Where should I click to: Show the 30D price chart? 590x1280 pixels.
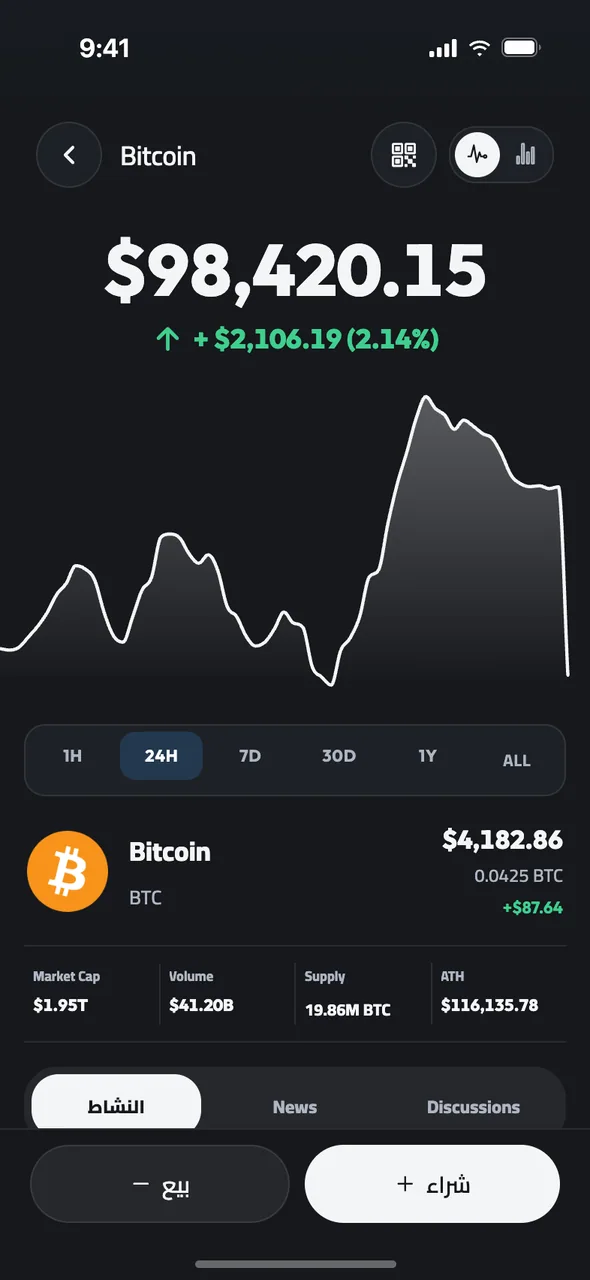pyautogui.click(x=339, y=756)
